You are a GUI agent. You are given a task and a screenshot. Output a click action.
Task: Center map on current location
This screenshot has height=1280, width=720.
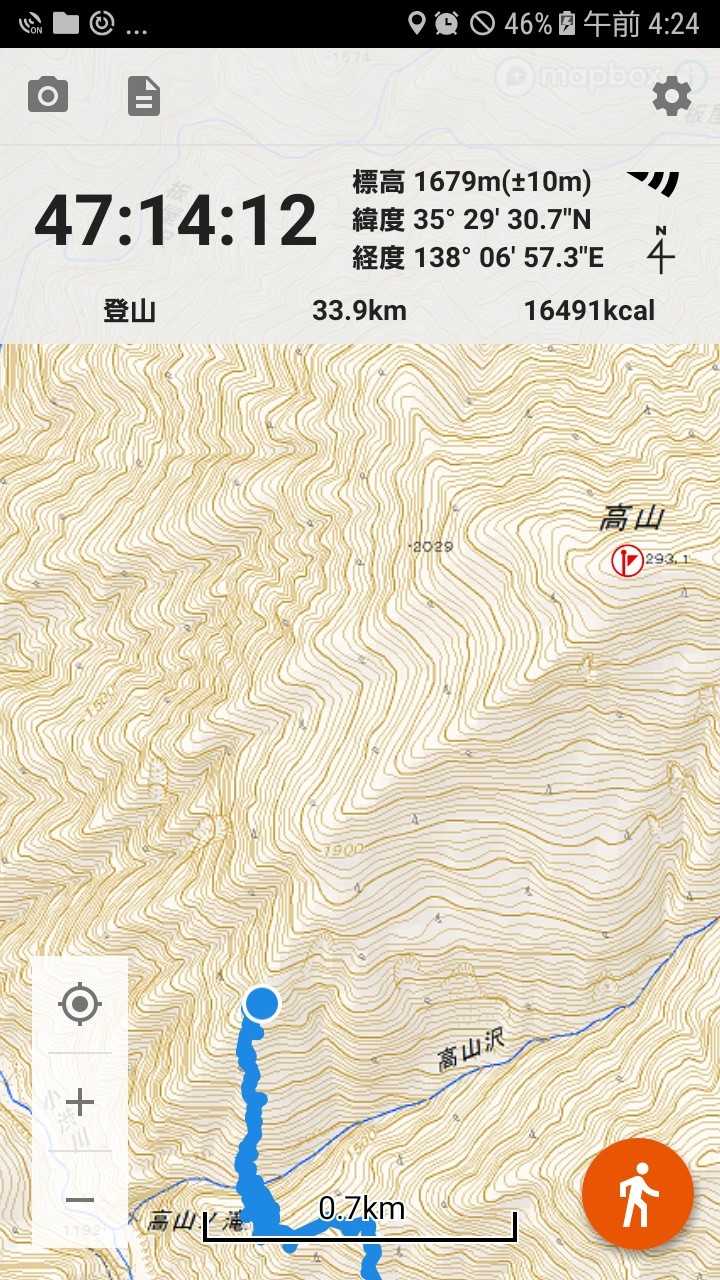(x=80, y=1004)
